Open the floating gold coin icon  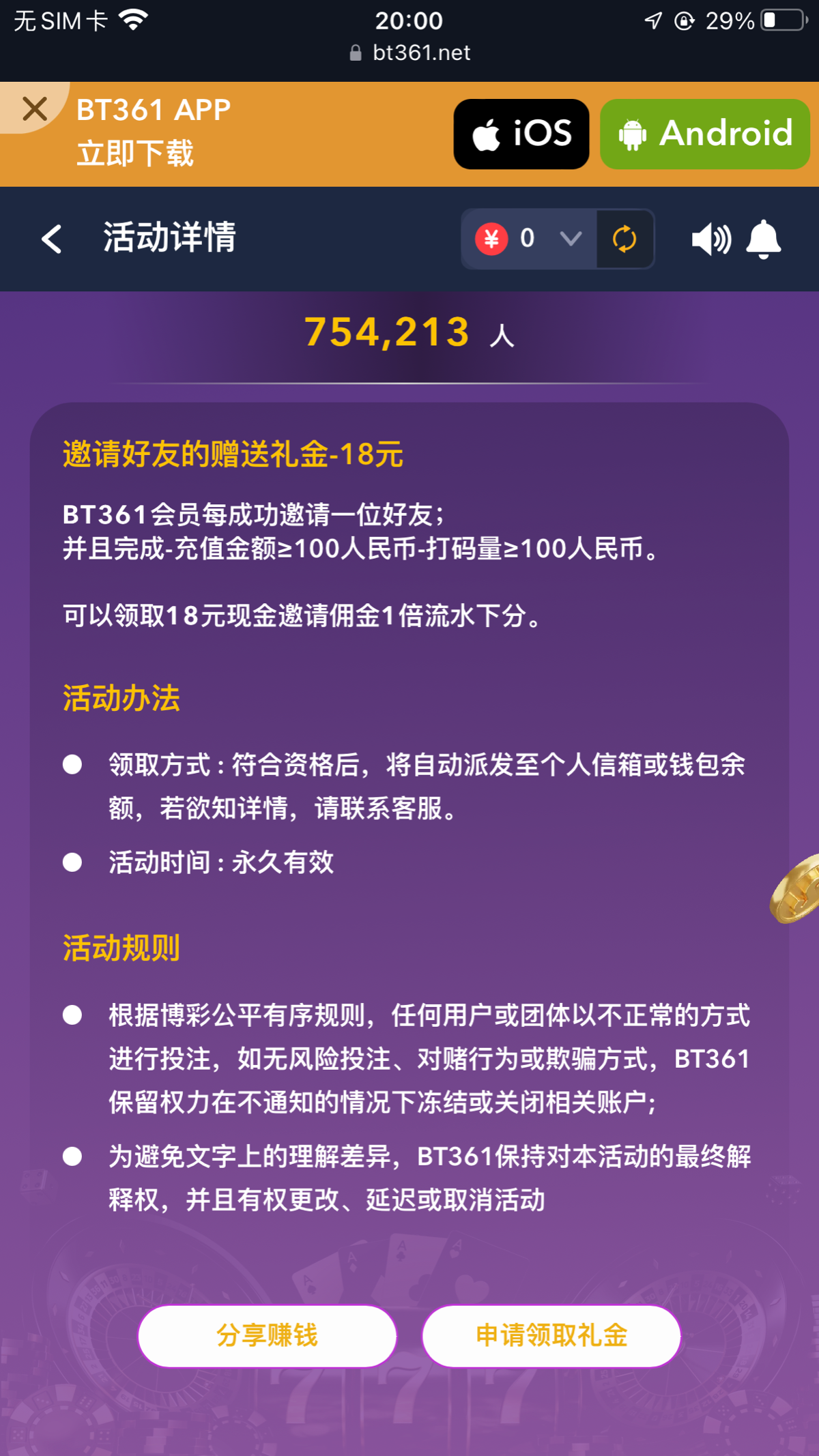pyautogui.click(x=797, y=889)
